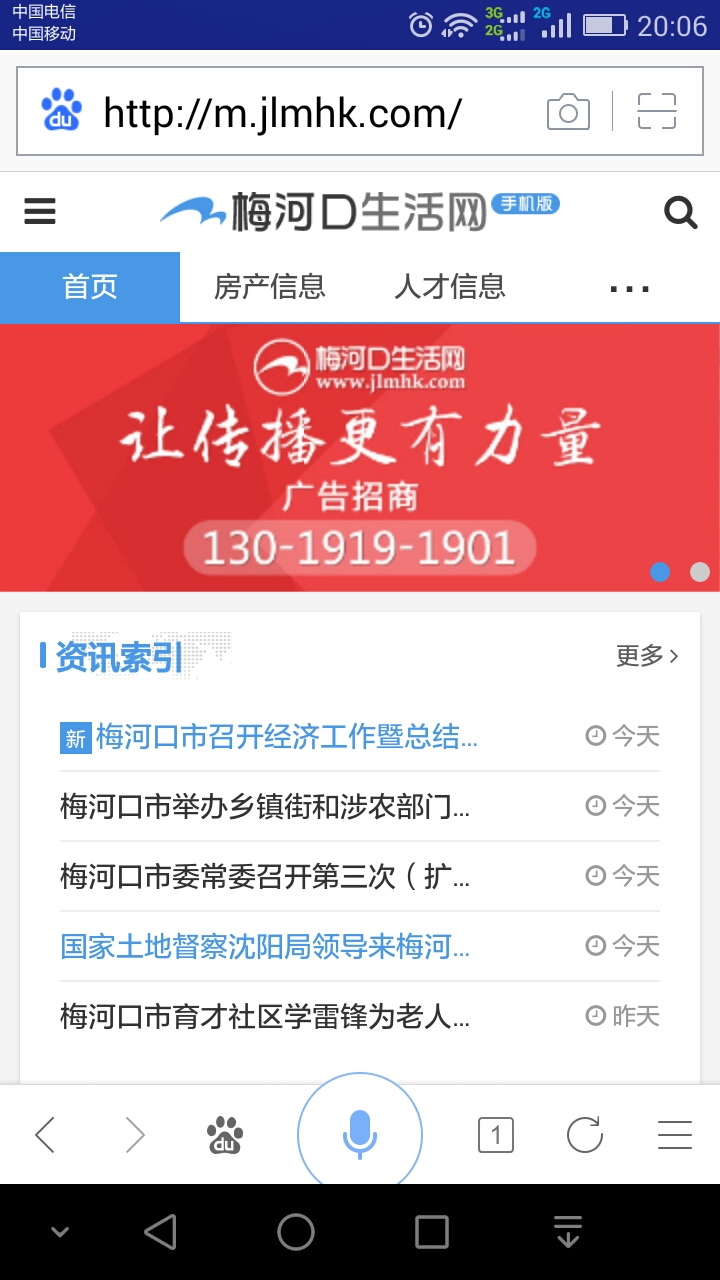Switch to the 房产信息 tab

[x=270, y=287]
